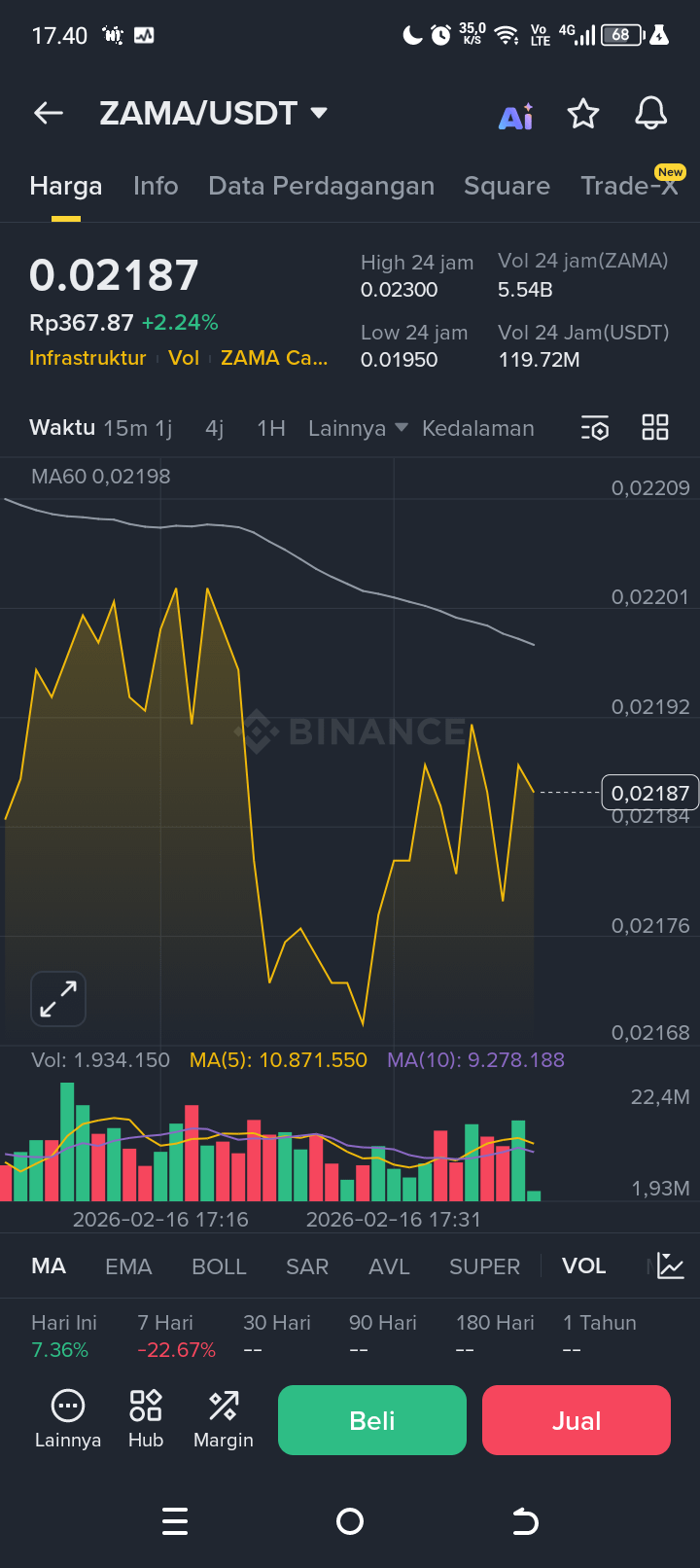Select the BOLL indicator

pyautogui.click(x=219, y=1266)
